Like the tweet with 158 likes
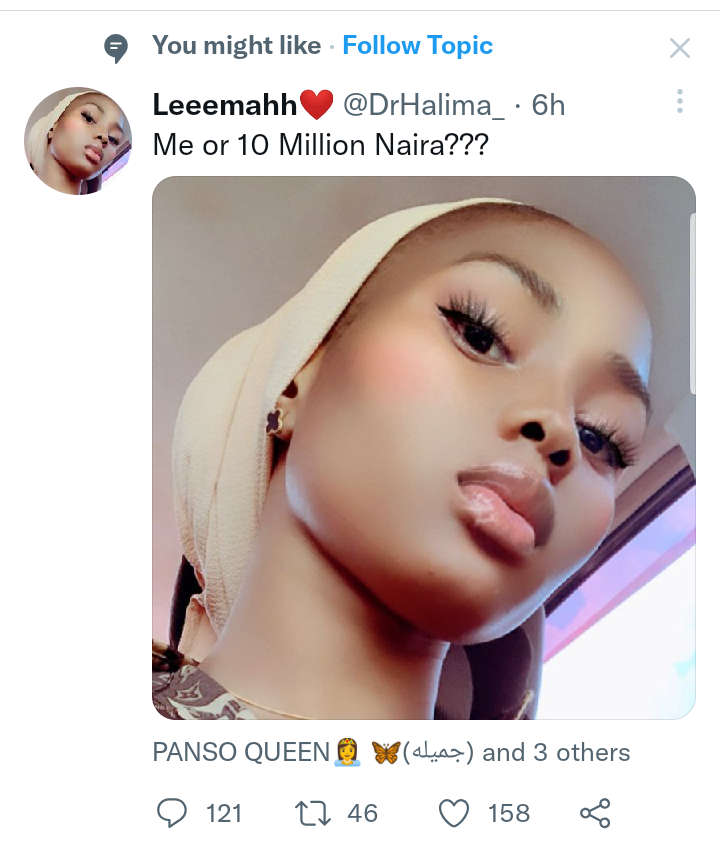 point(455,813)
